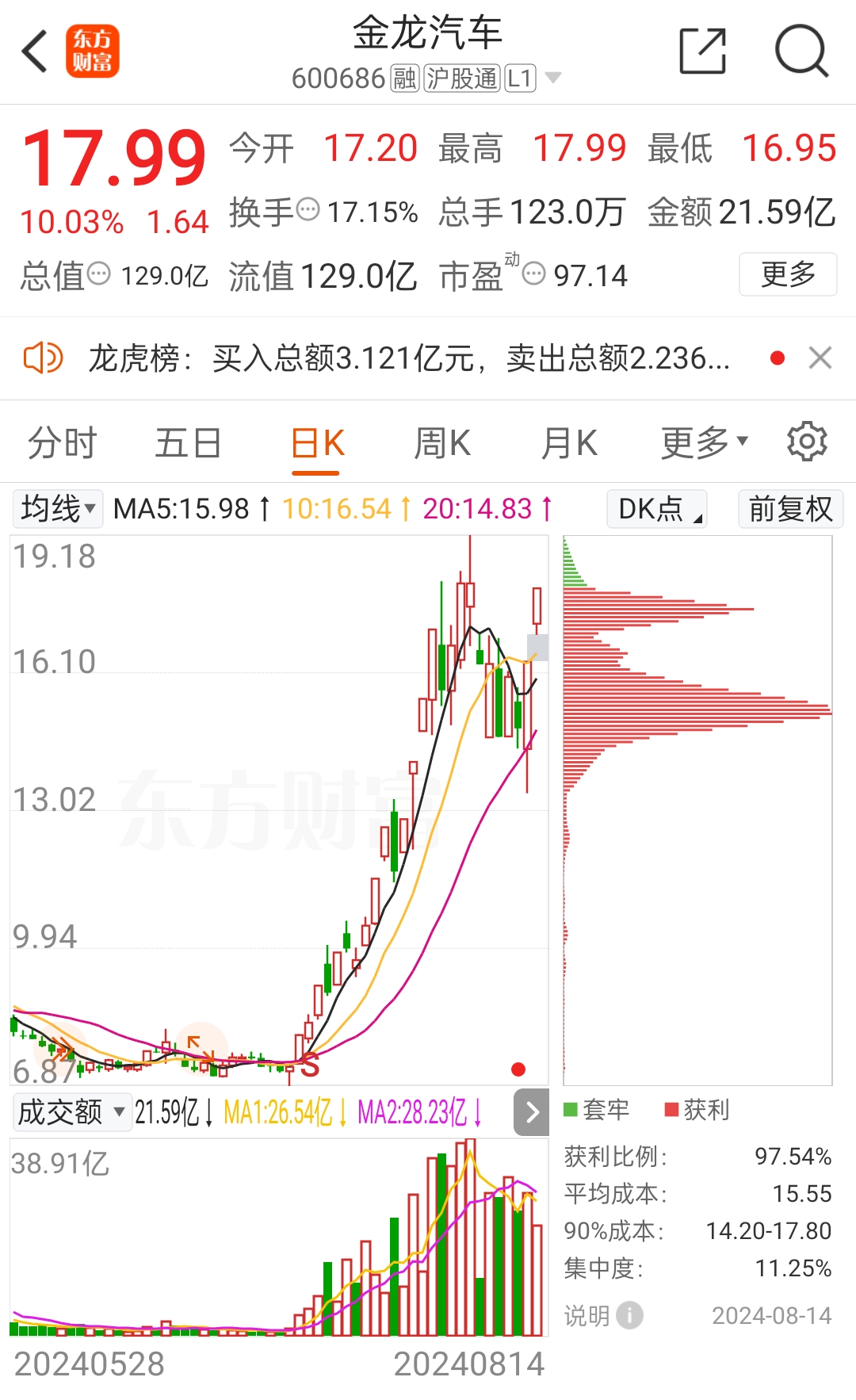Image resolution: width=856 pixels, height=1400 pixels.
Task: Go back with the left arrow
Action: [33, 50]
